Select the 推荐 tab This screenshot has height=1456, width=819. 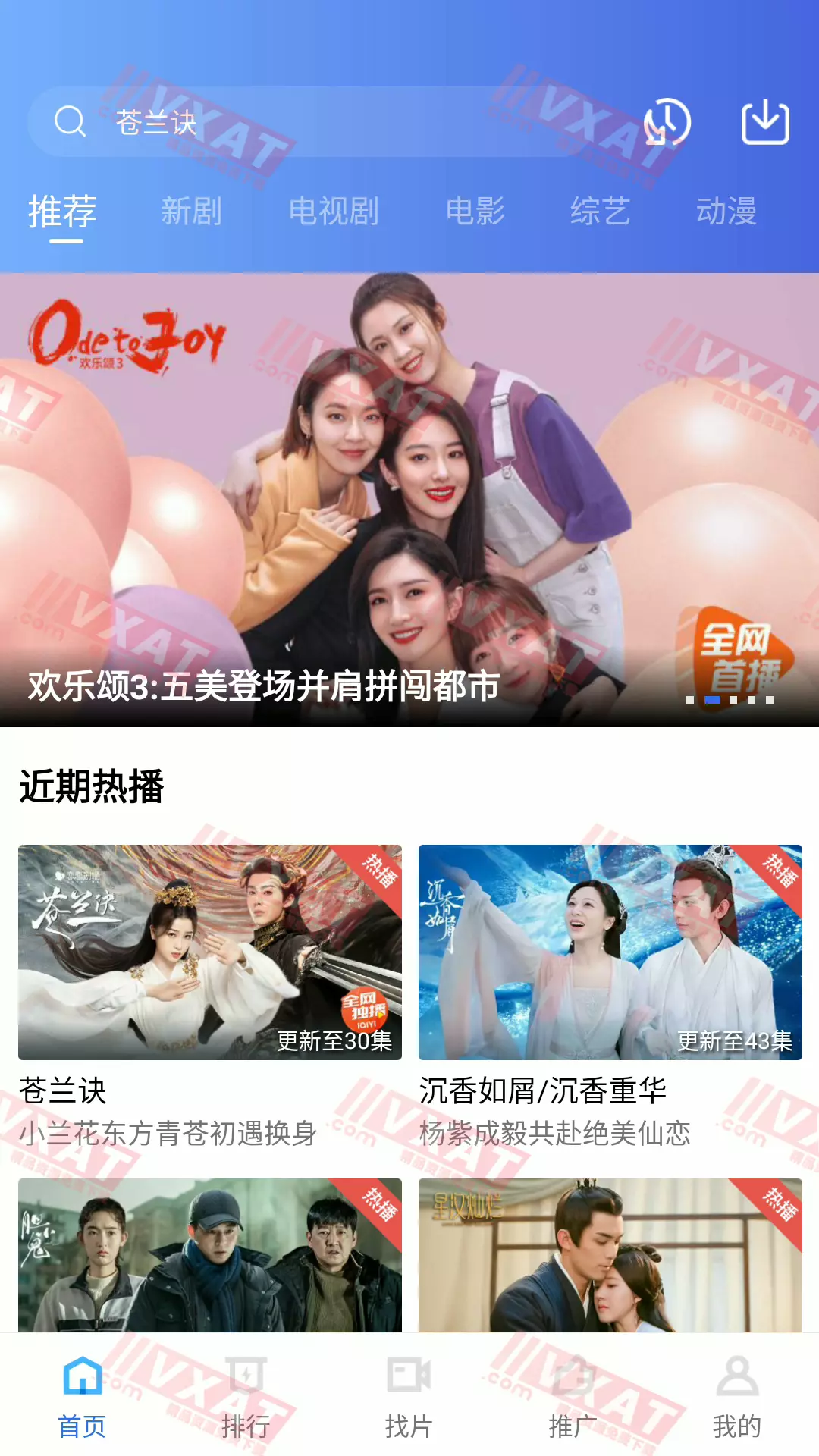63,211
